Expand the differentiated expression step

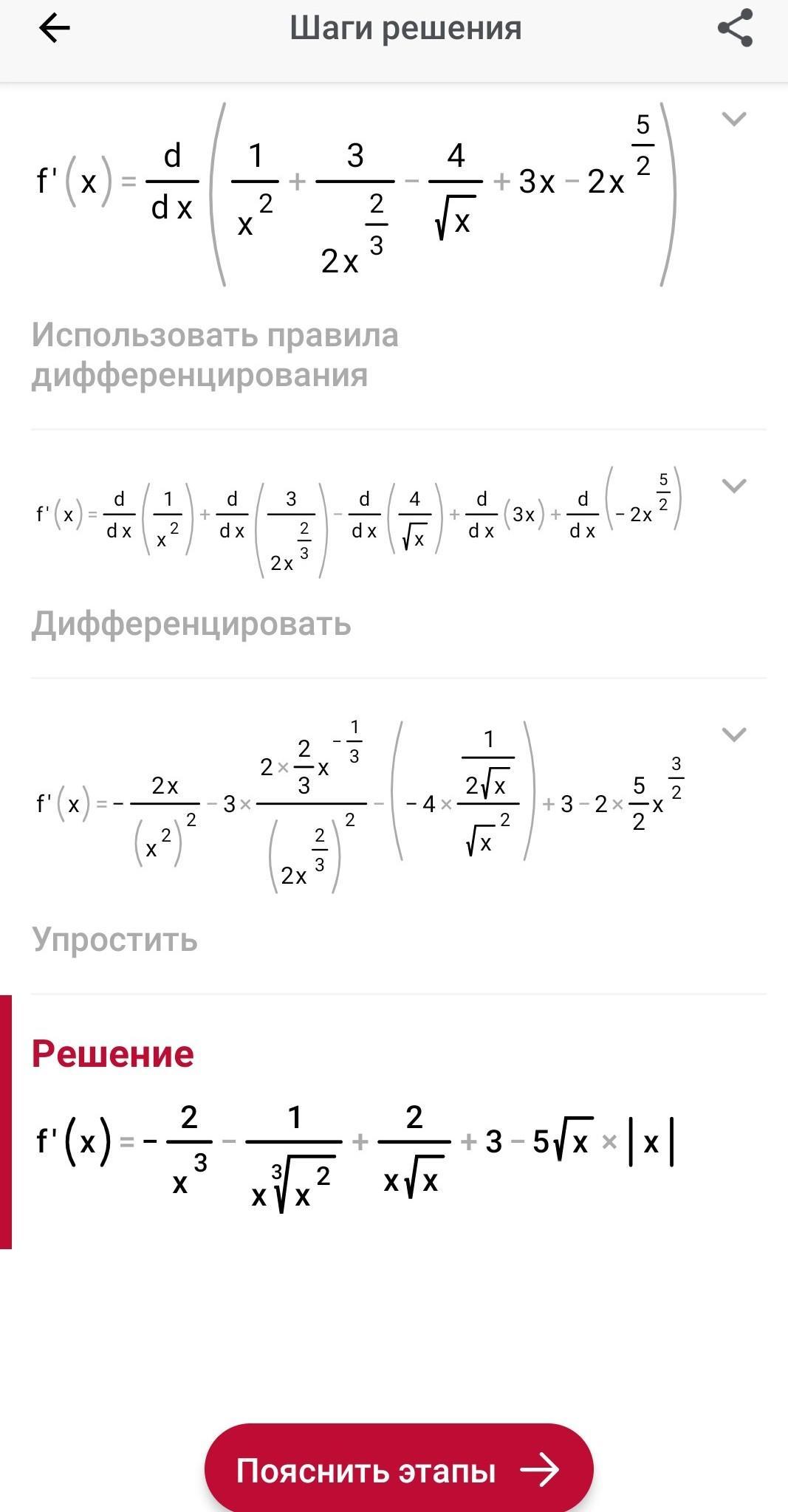pos(733,734)
